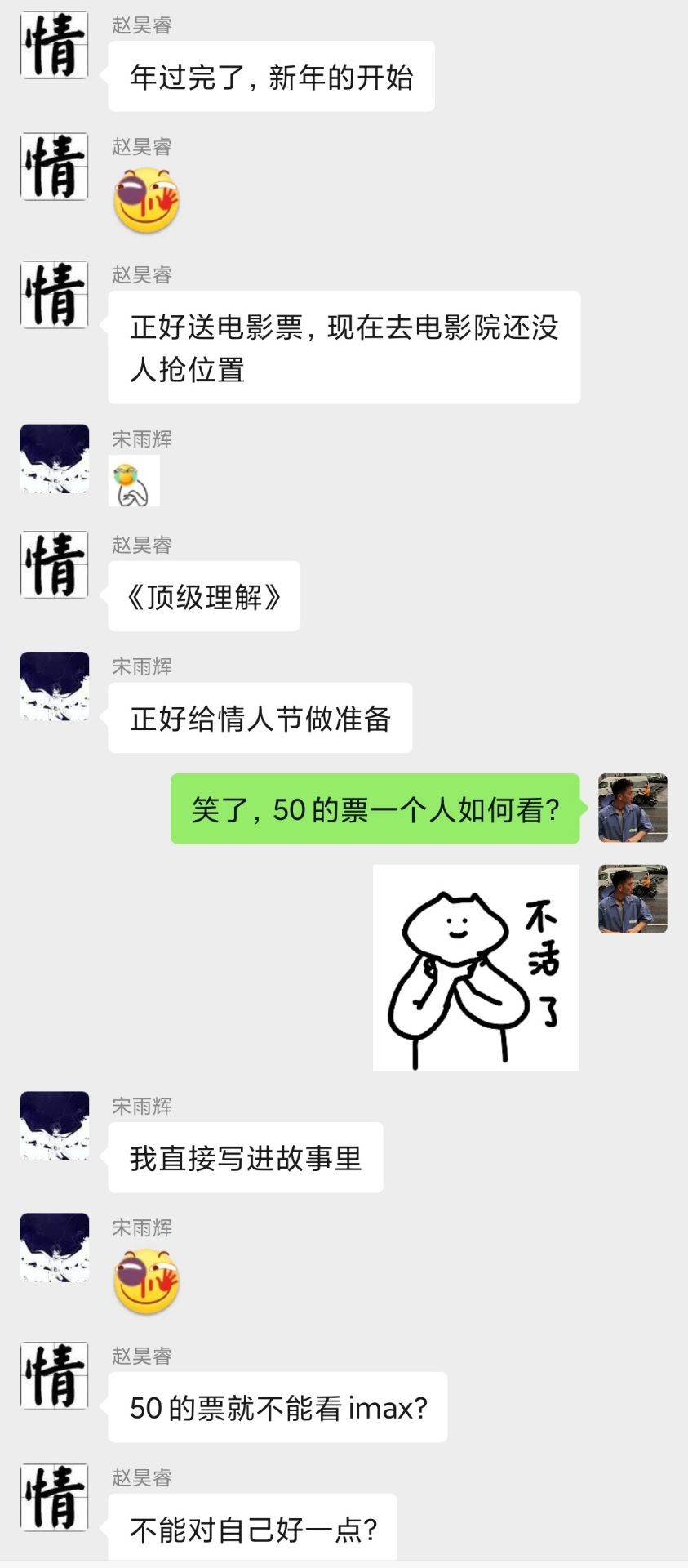This screenshot has height=1568, width=688.
Task: Open 赵昊睿's avatar beside "年过完了，新年的开始"
Action: tap(54, 45)
